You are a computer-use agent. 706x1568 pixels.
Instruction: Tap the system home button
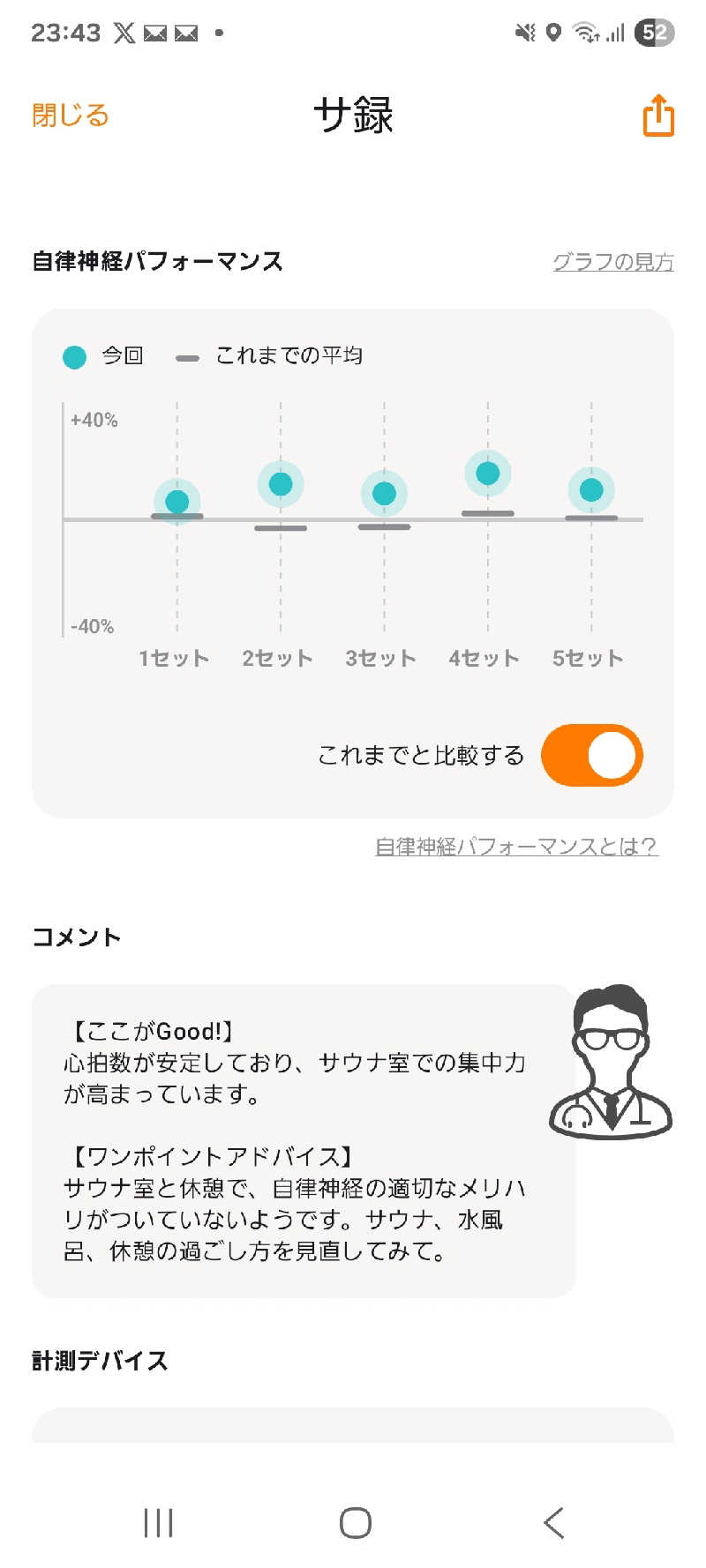tap(355, 1523)
